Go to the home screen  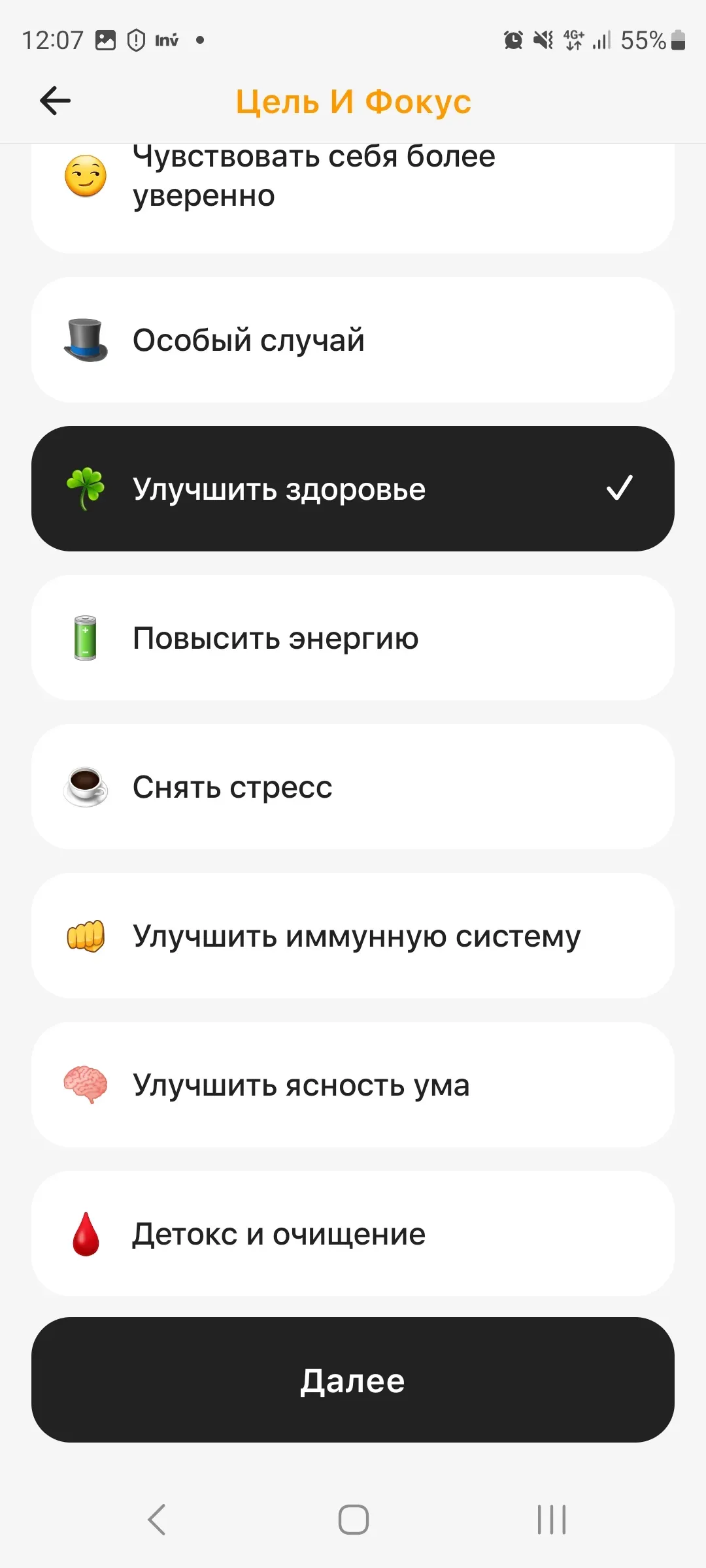click(x=353, y=1519)
